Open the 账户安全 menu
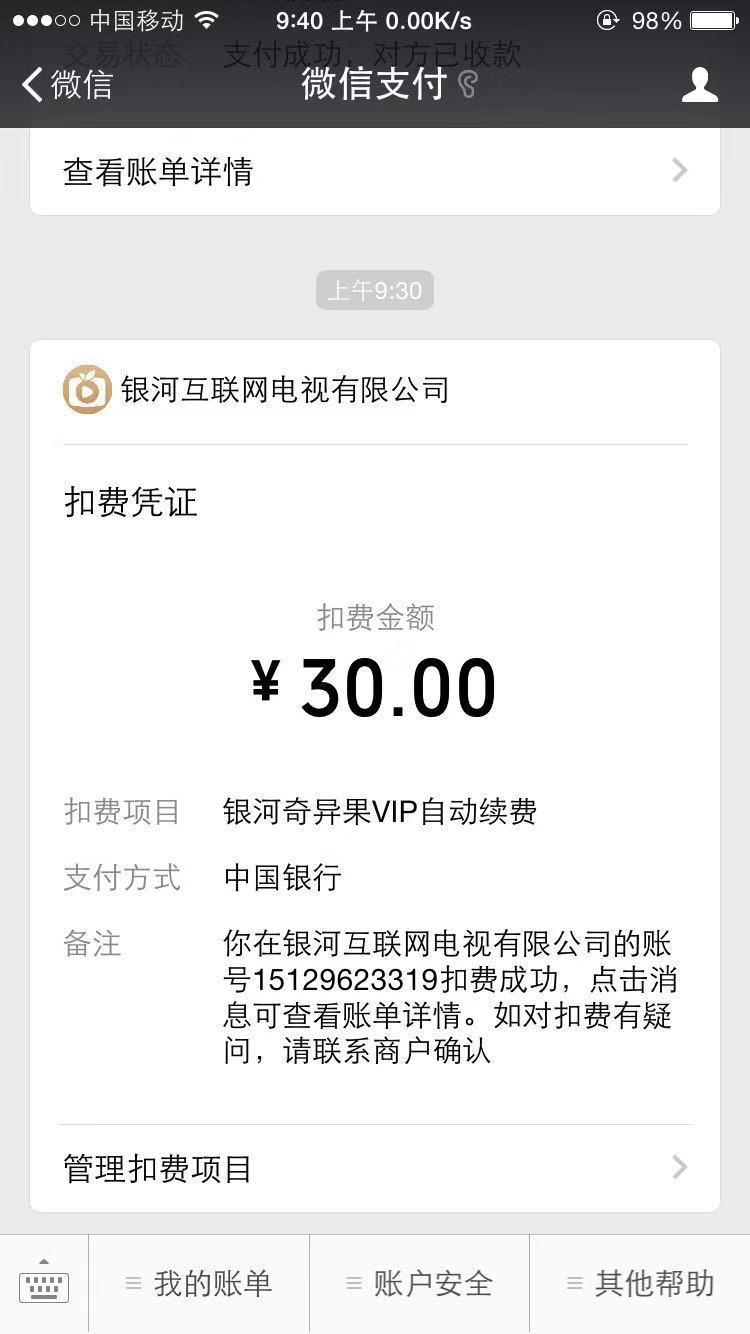750x1334 pixels. 419,1284
